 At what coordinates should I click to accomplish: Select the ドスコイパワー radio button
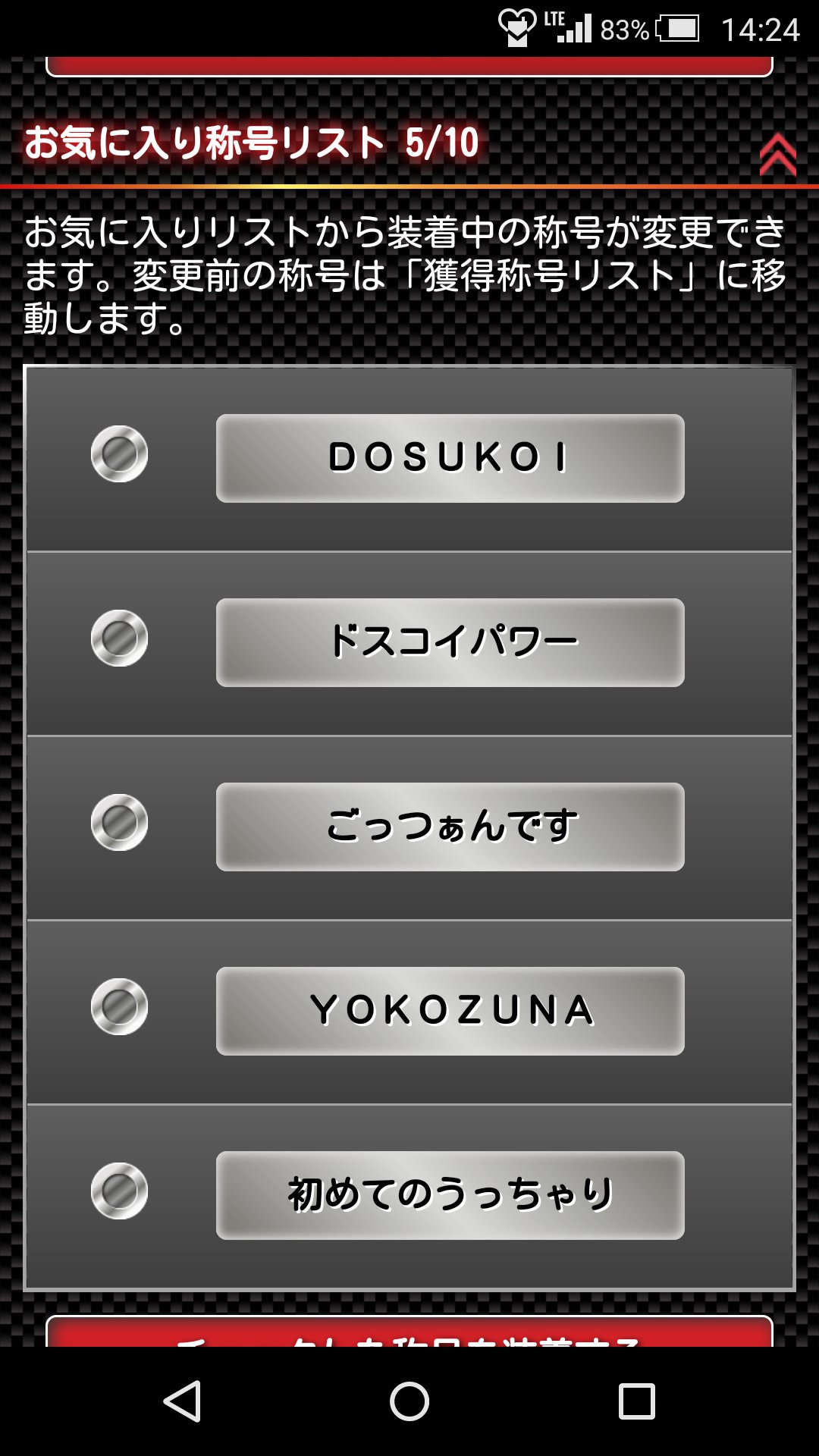(x=119, y=639)
